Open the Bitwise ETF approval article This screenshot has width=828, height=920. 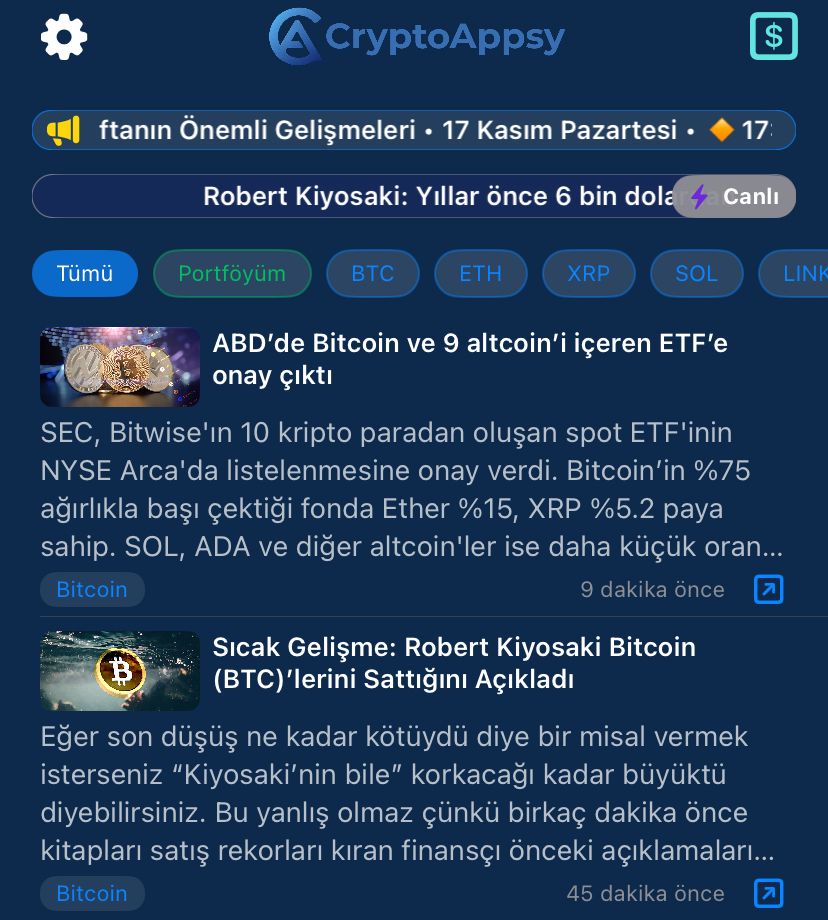[x=470, y=360]
